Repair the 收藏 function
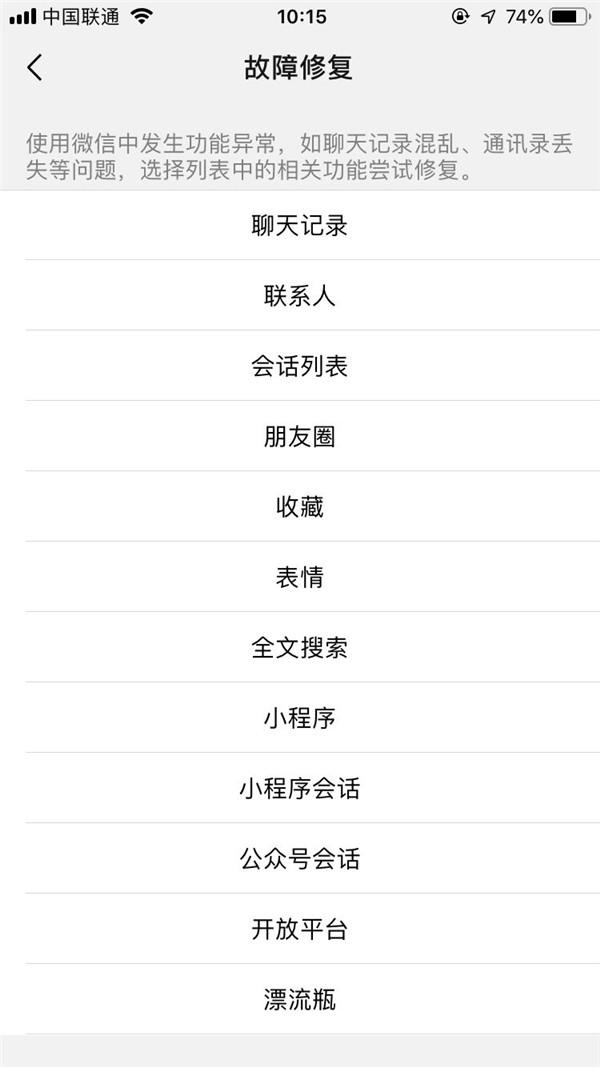Screen dimensions: 600x1067 point(300,507)
